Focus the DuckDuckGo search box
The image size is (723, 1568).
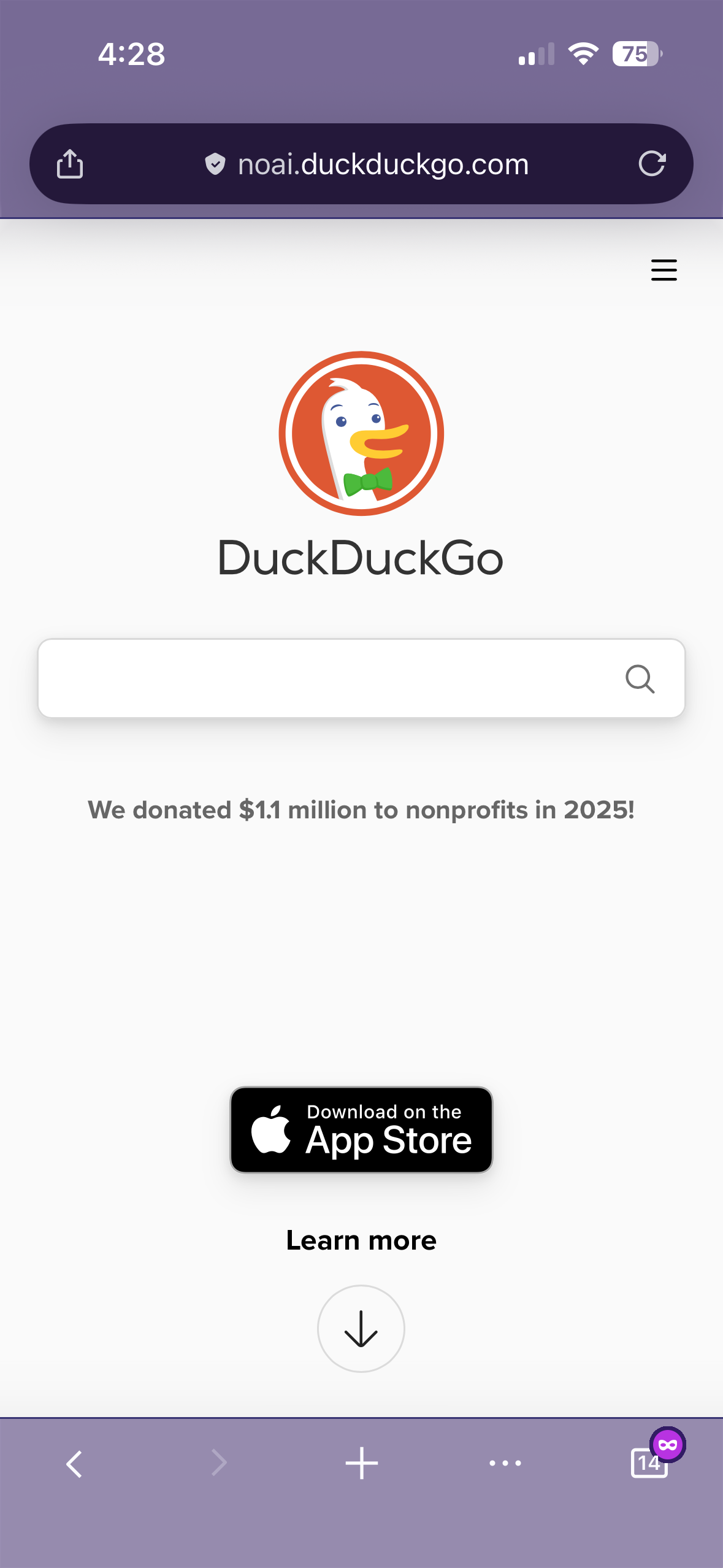[x=325, y=678]
